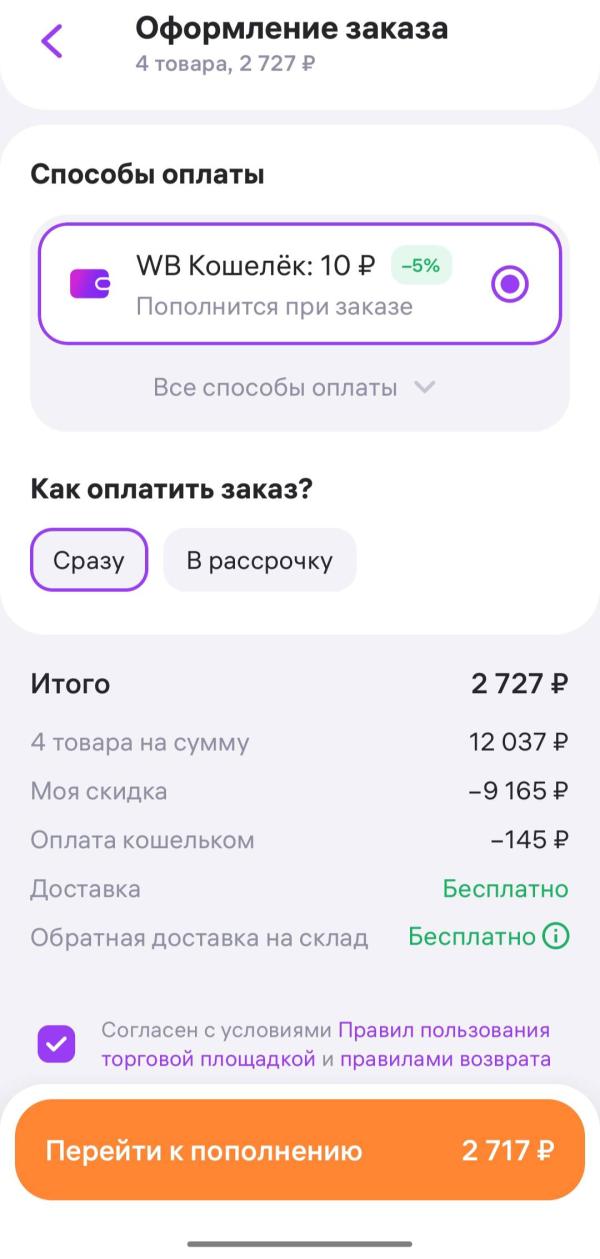Open Правил пользования торговой площадкой link
This screenshot has height=1259, width=600.
pos(326,1044)
